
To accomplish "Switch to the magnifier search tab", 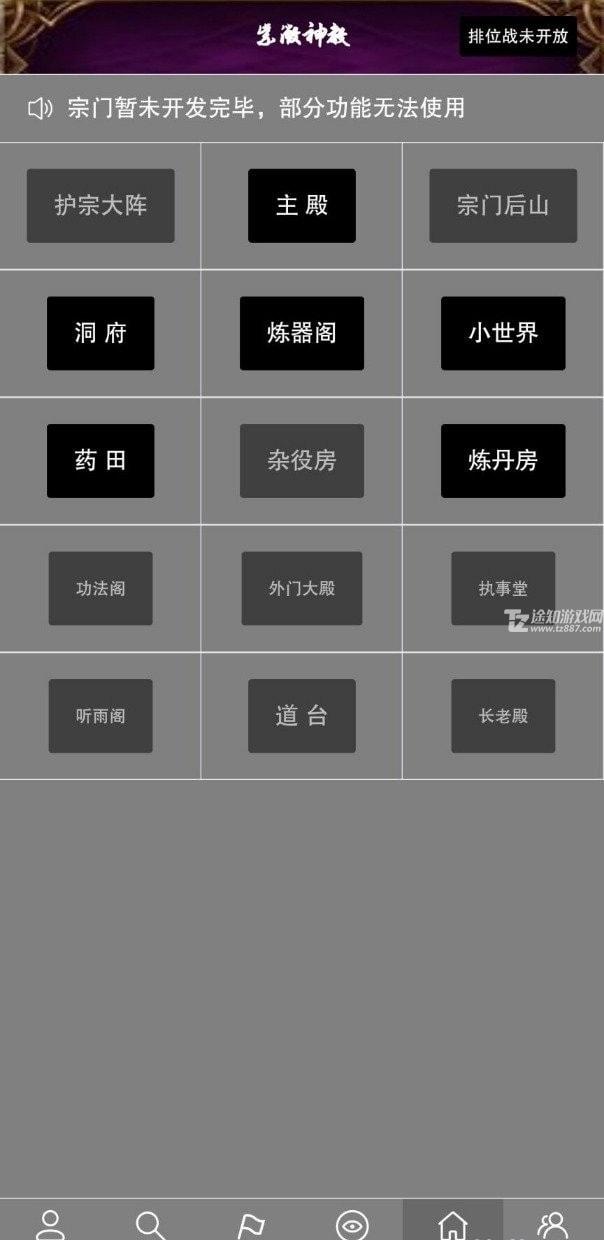I will (151, 1223).
